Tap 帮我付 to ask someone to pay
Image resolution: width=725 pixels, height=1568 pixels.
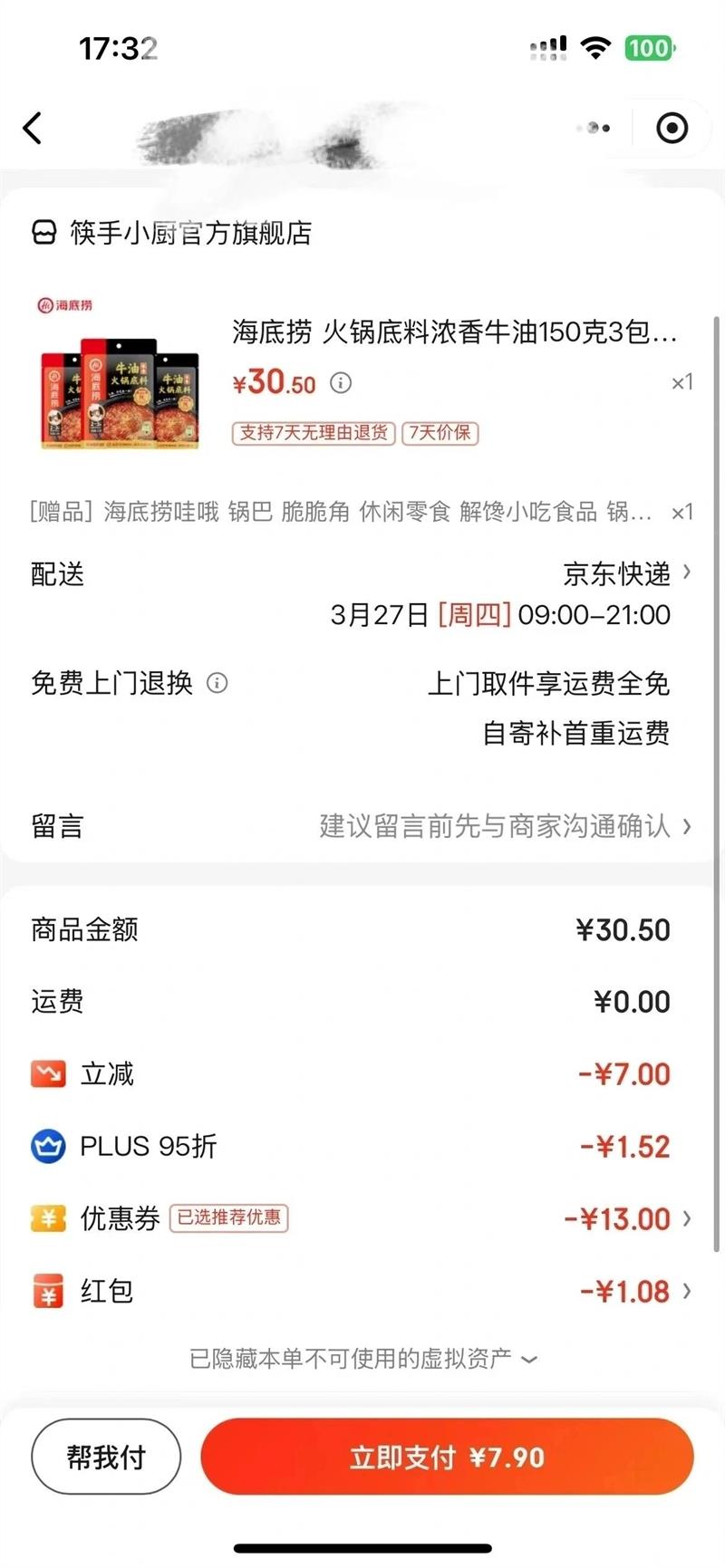106,1457
